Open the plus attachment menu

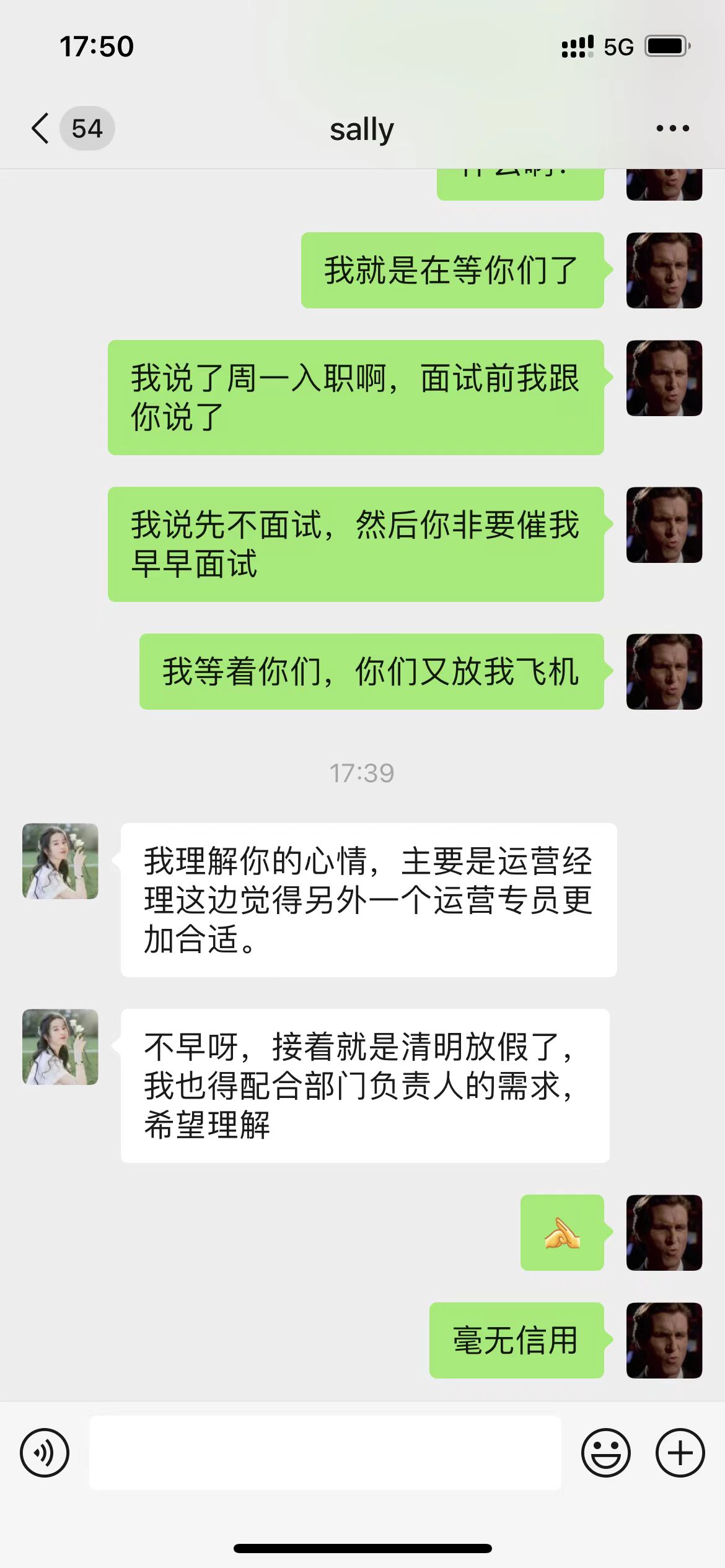pyautogui.click(x=680, y=1452)
